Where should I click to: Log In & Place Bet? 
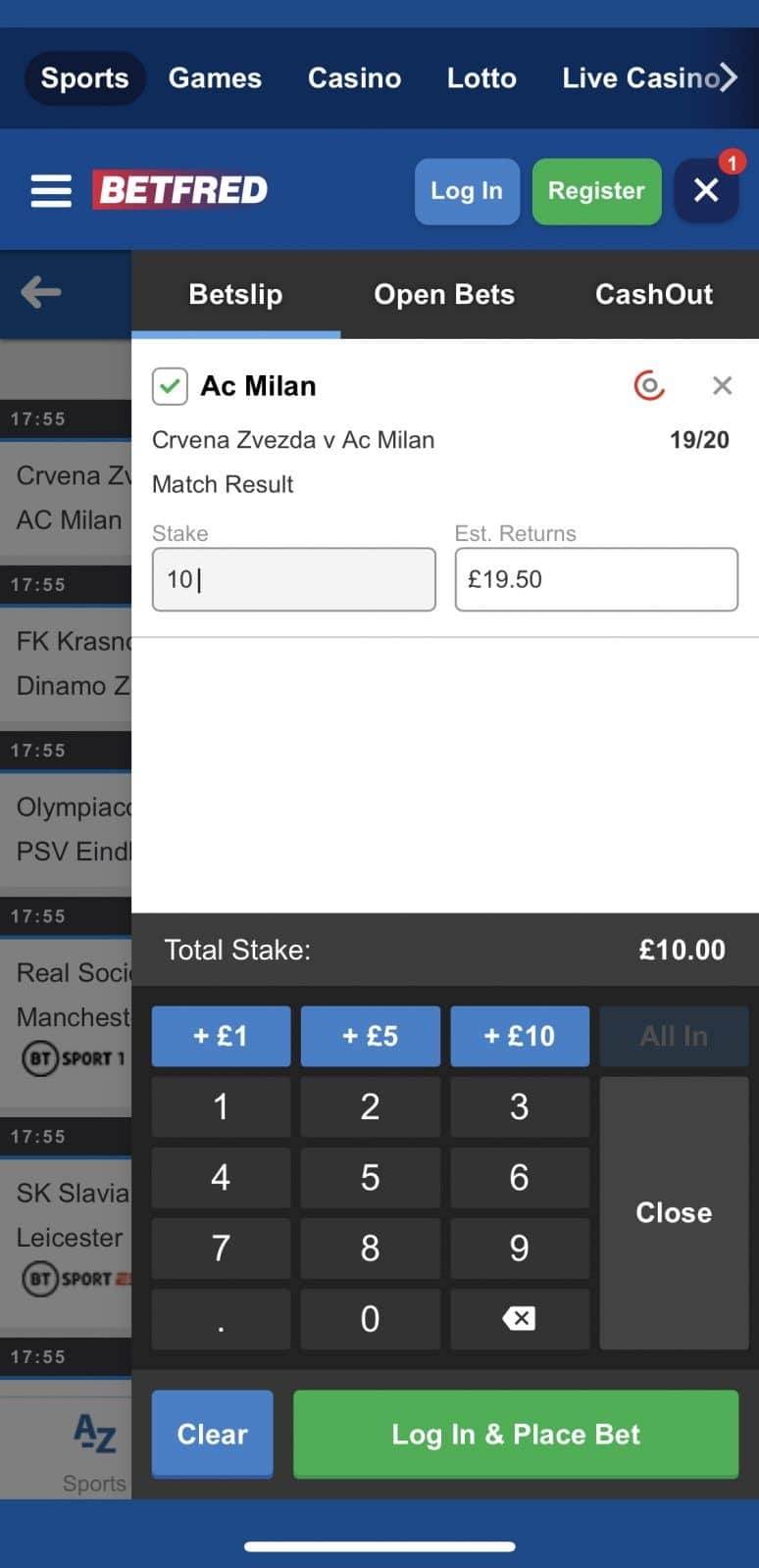pyautogui.click(x=516, y=1435)
